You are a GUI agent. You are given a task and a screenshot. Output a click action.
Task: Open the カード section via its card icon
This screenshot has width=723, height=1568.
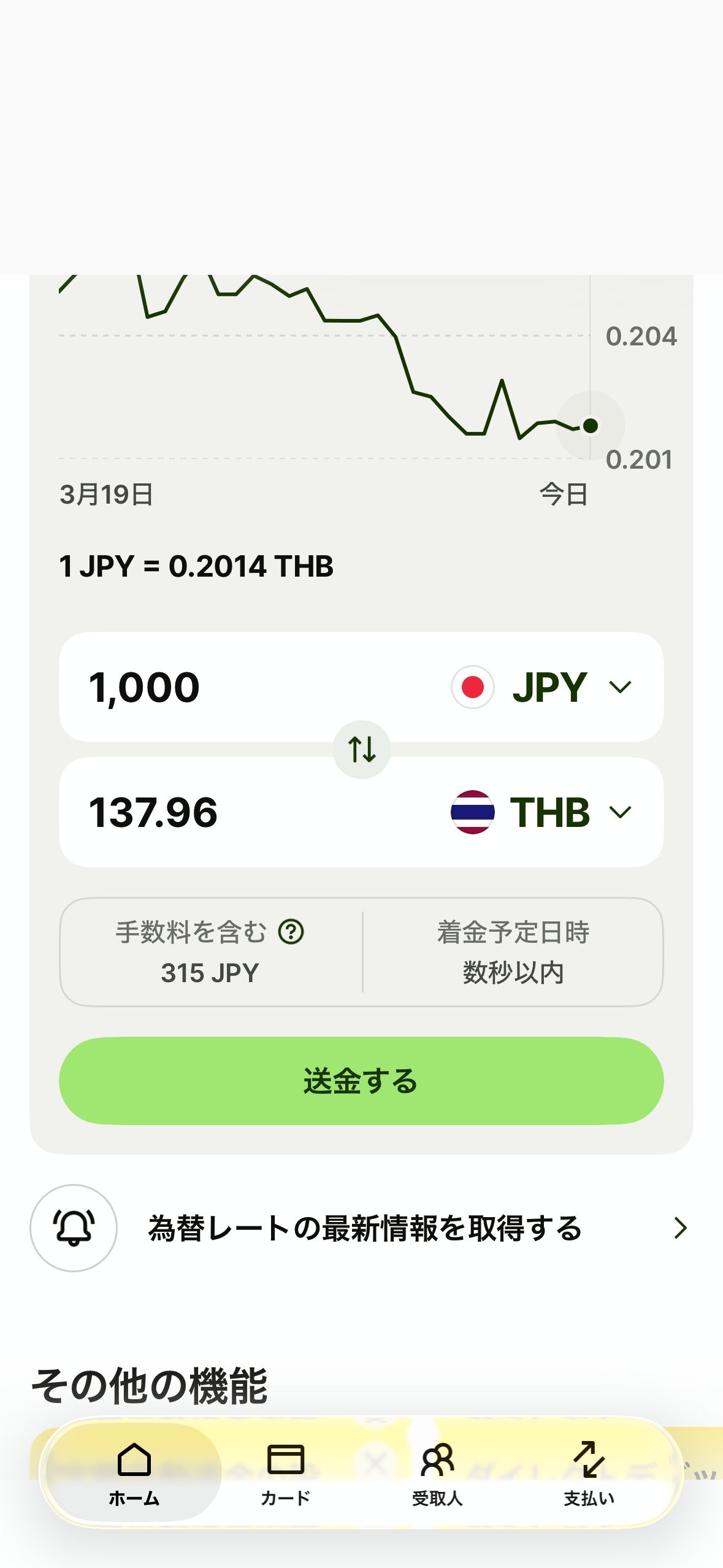[285, 1459]
